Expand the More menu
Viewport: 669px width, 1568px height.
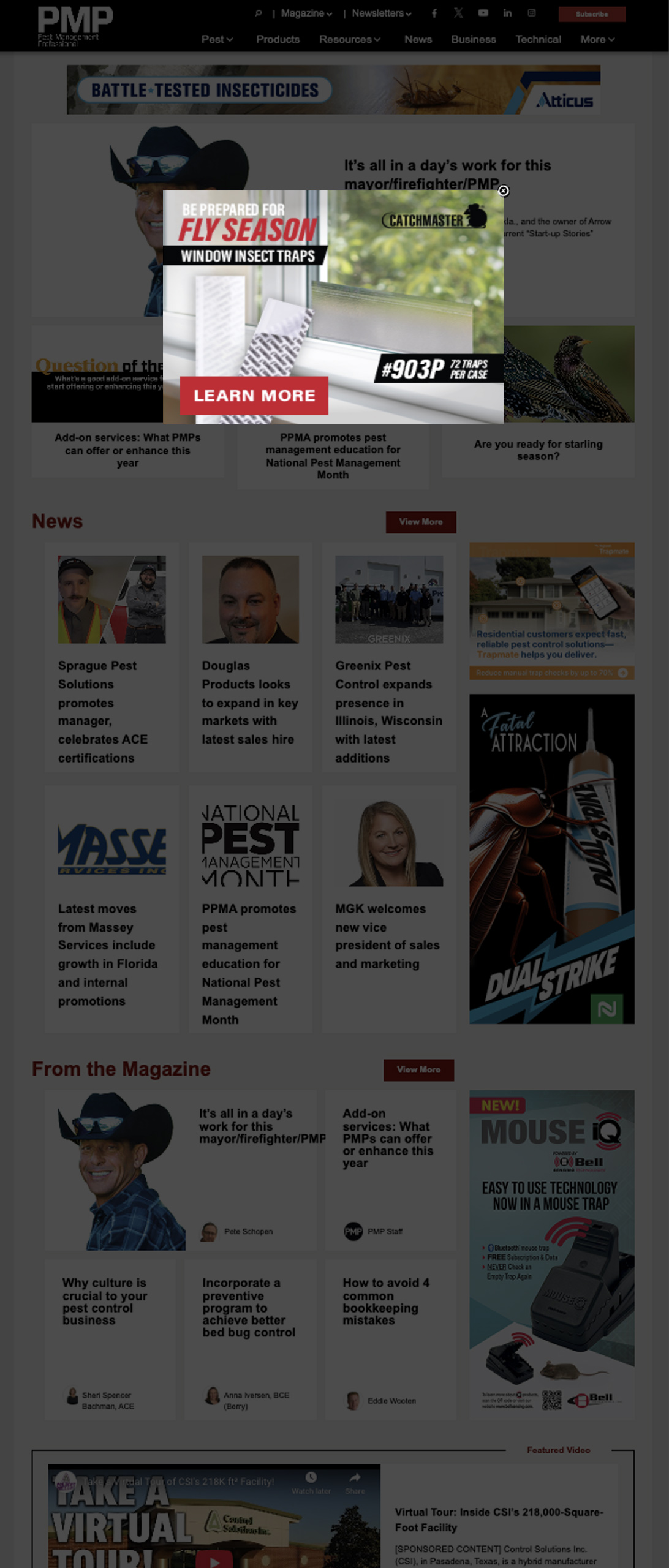[x=597, y=39]
